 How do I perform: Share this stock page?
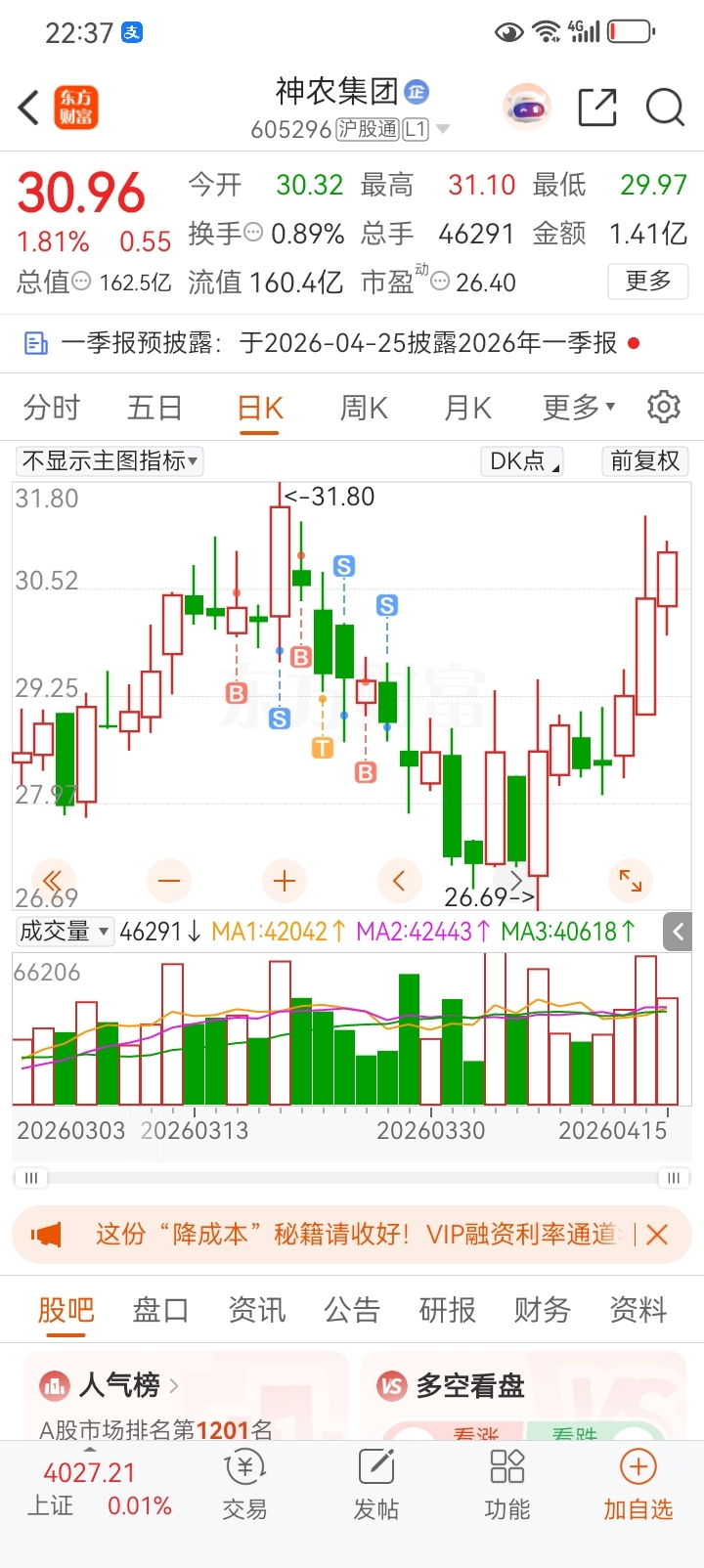pos(597,108)
